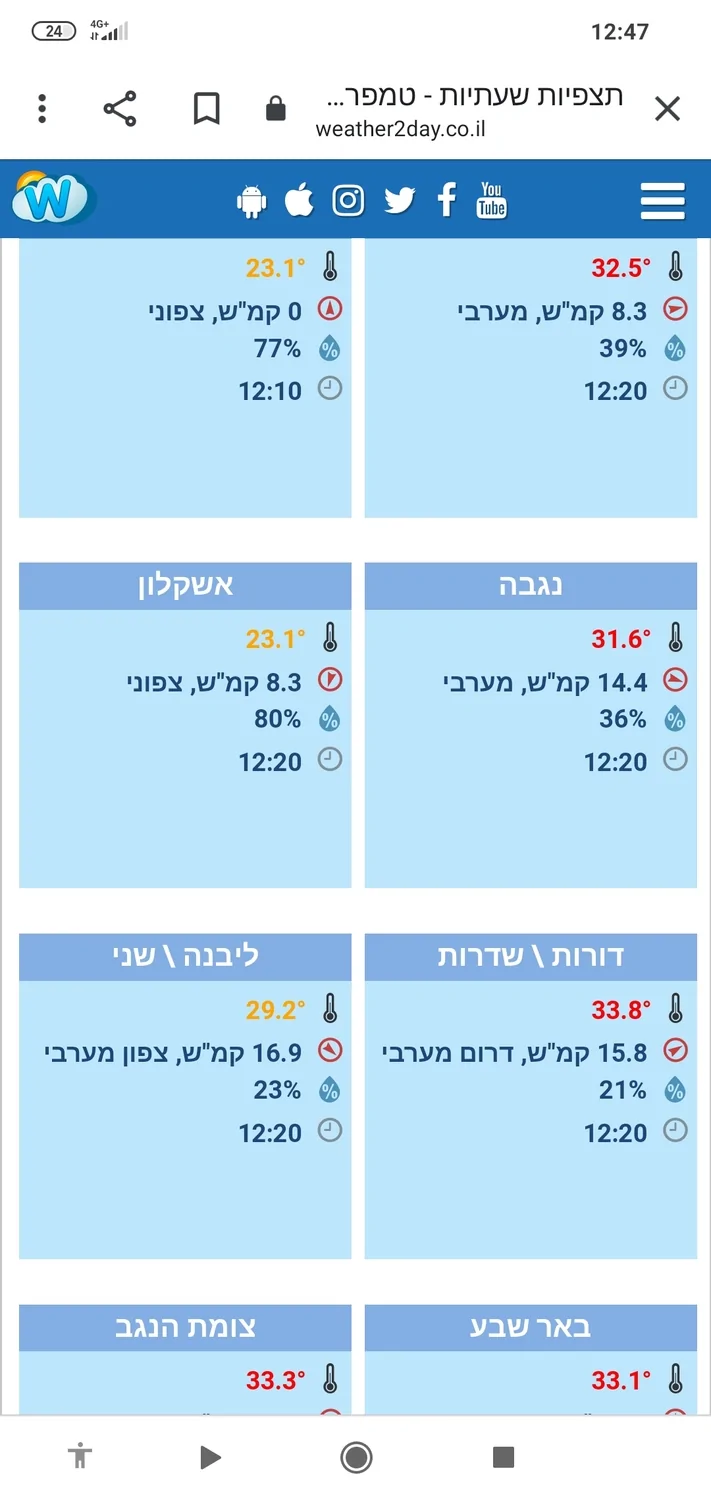The image size is (711, 1500).
Task: Go to homepage via W logo
Action: [54, 198]
